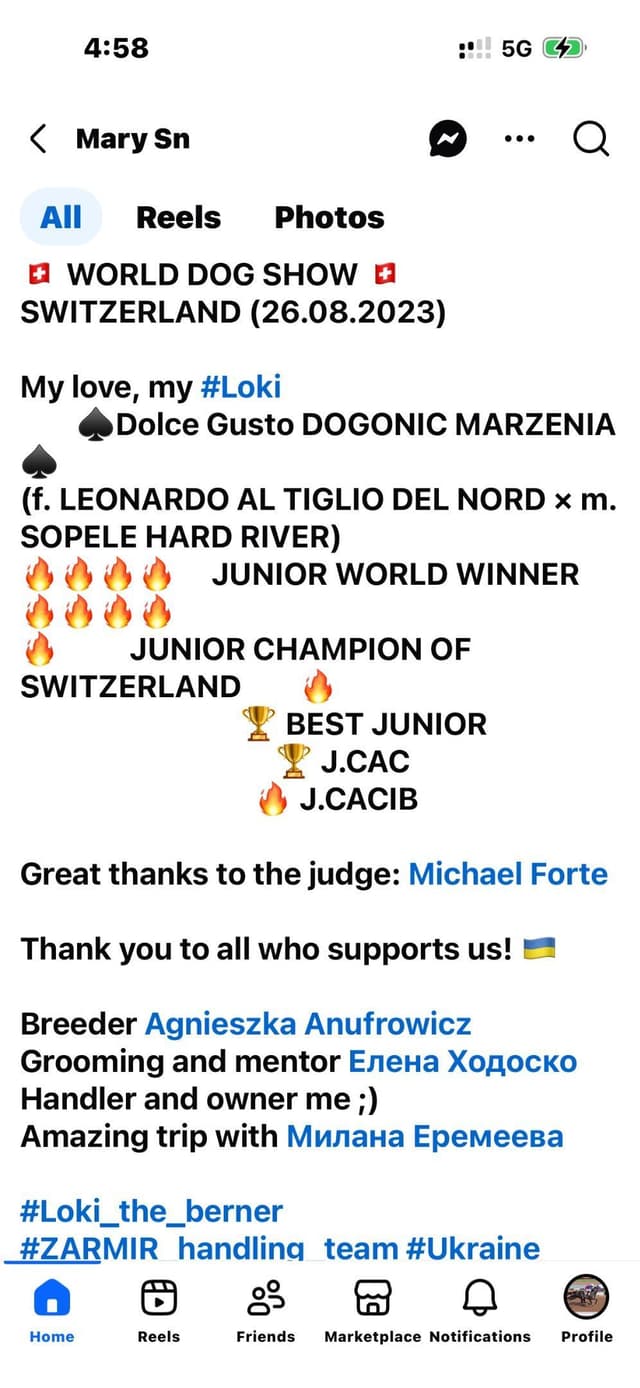Viewport: 640px width, 1388px height.
Task: Open the three-dot overflow menu
Action: [519, 139]
